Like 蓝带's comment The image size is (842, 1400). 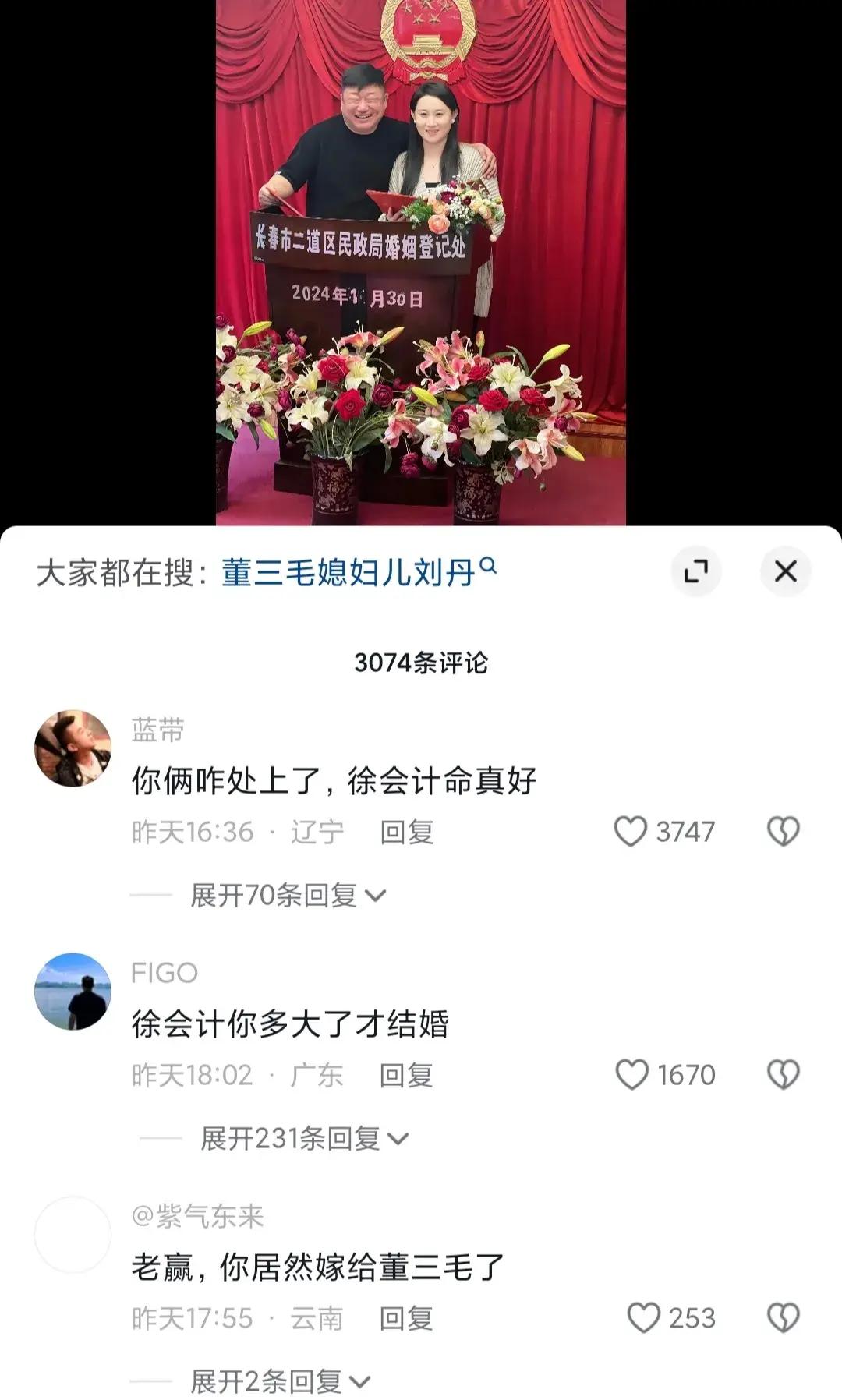click(x=631, y=831)
